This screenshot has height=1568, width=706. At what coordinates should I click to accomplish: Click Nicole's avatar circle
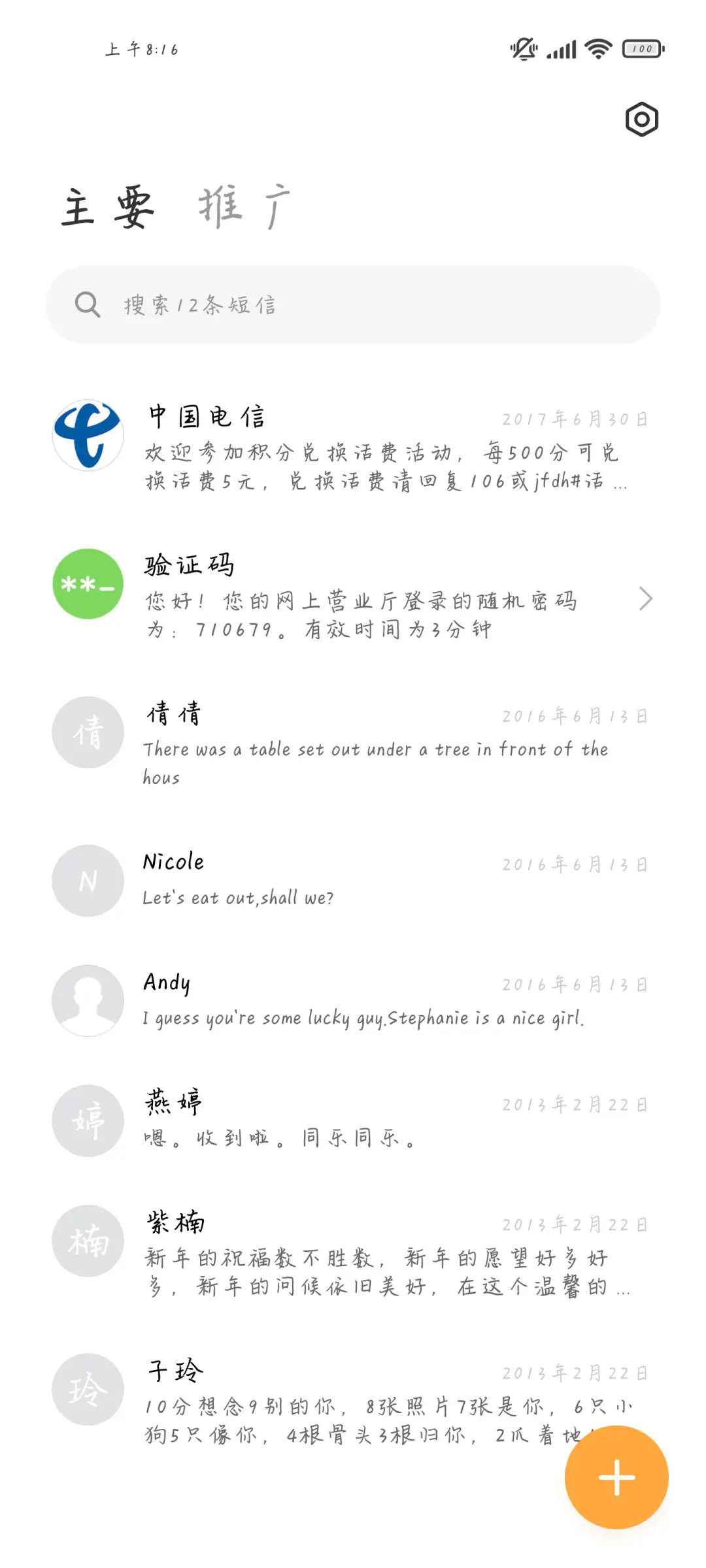(x=87, y=880)
